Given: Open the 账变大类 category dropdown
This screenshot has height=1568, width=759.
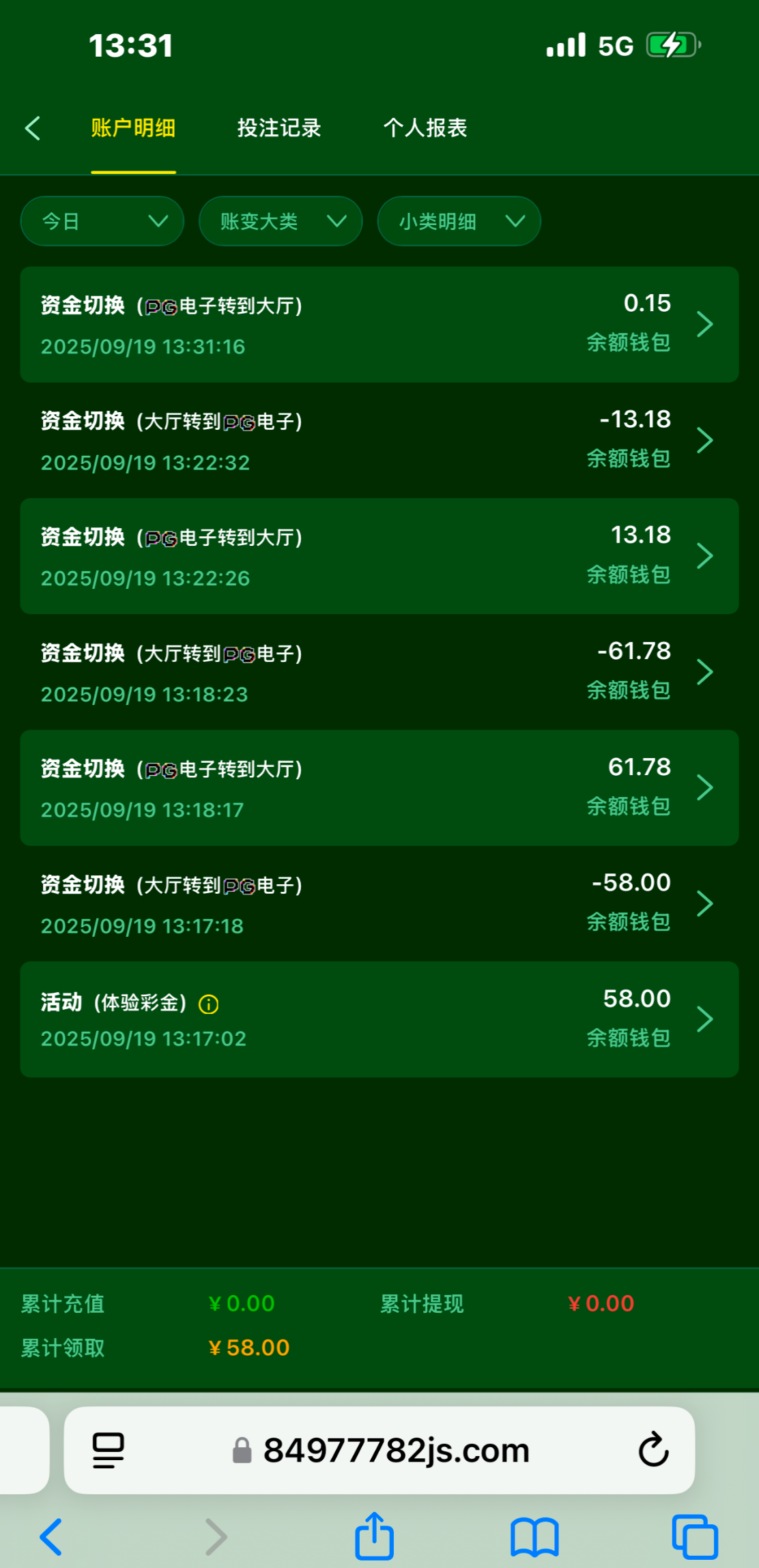Looking at the screenshot, I should tap(280, 220).
